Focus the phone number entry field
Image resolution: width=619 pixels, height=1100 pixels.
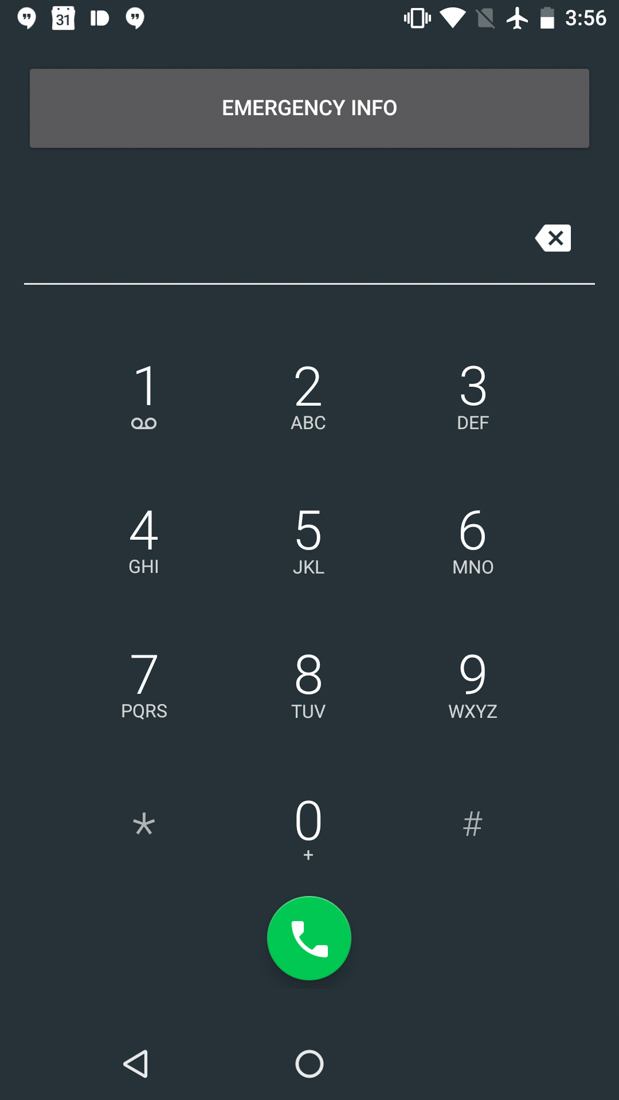coord(270,240)
